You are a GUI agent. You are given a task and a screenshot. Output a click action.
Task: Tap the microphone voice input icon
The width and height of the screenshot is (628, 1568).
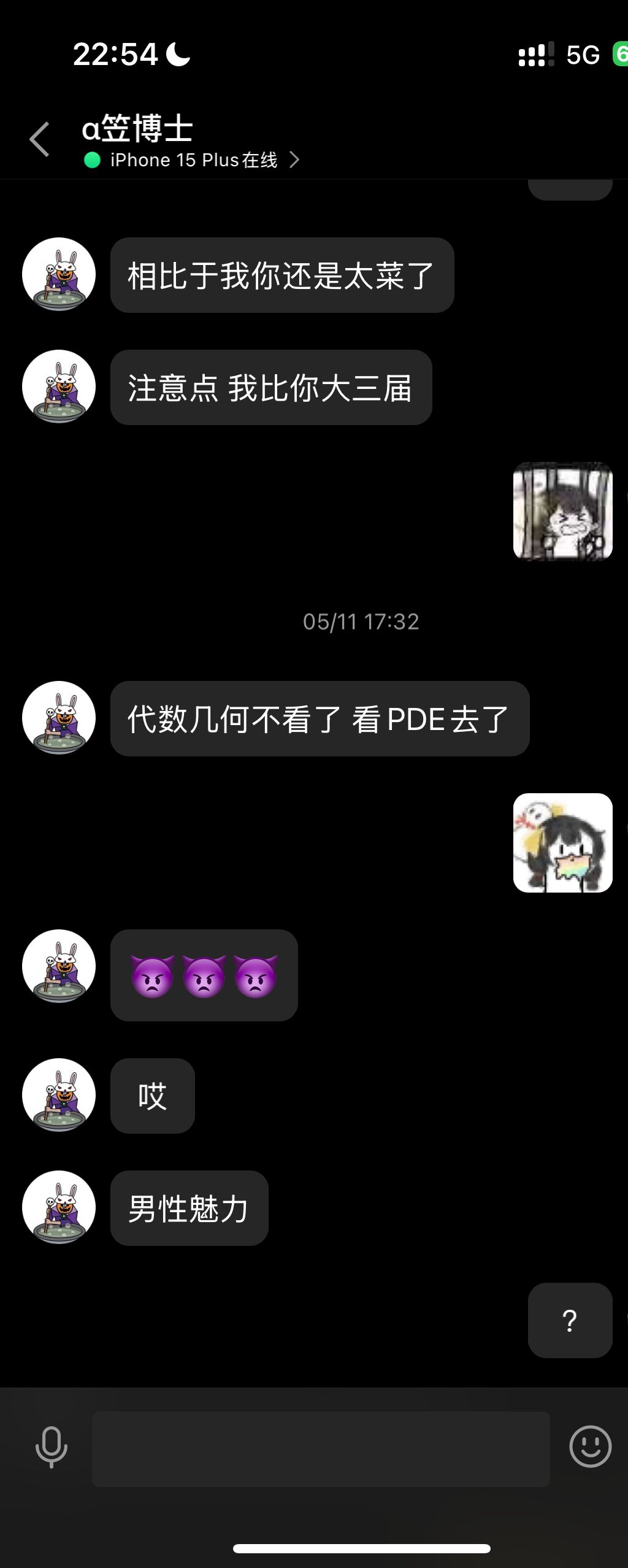click(52, 1447)
